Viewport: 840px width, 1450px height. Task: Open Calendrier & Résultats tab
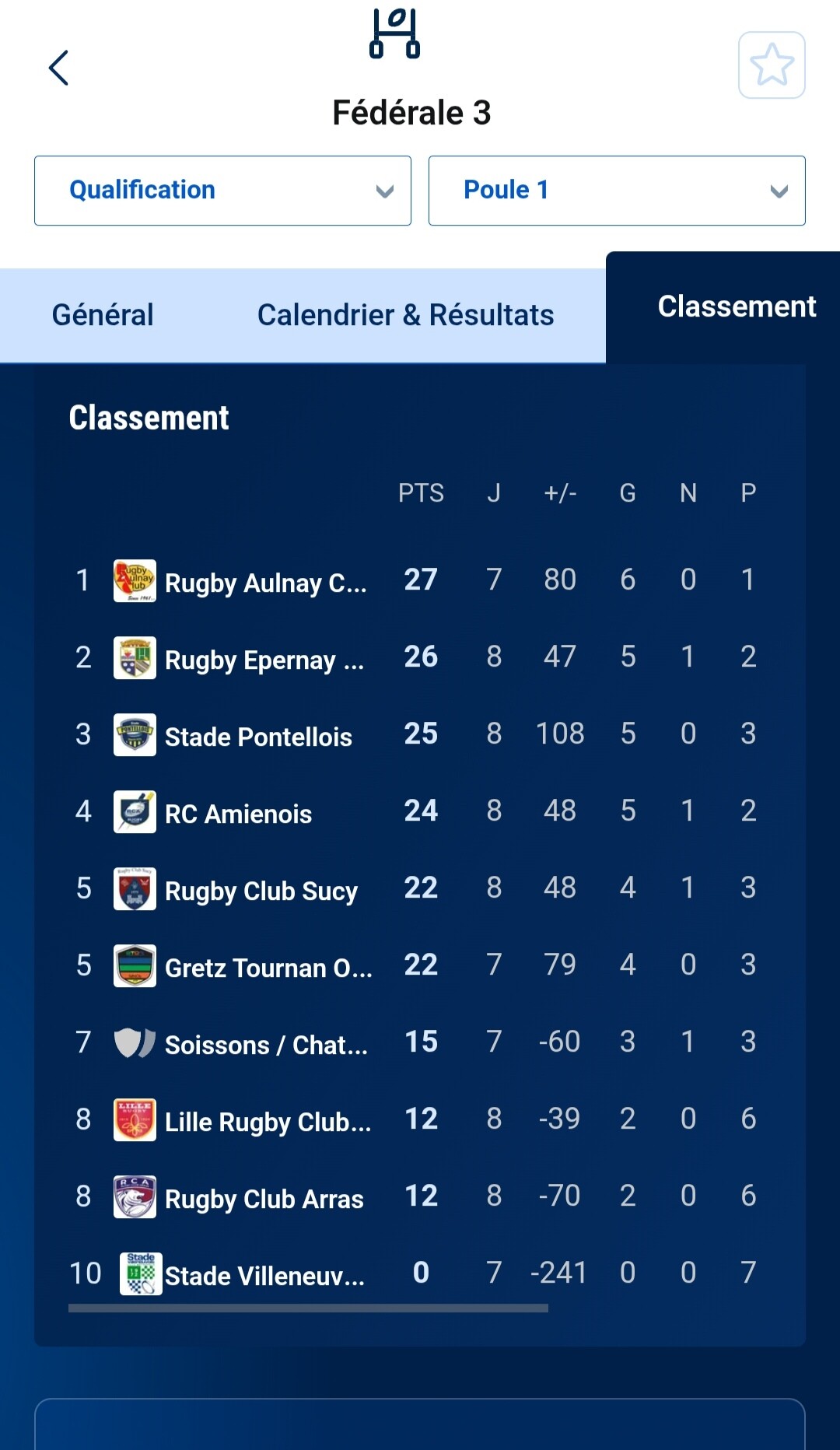pos(405,315)
